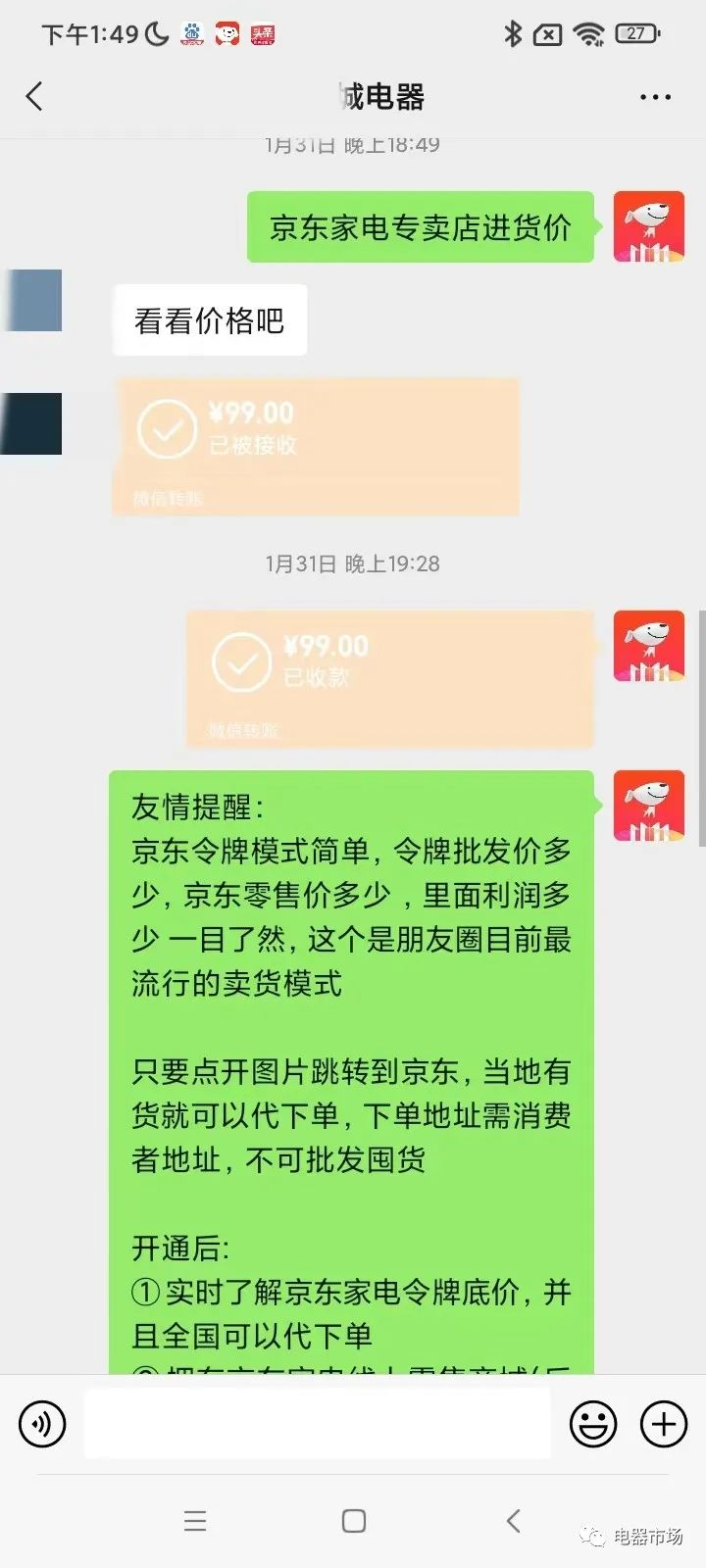The width and height of the screenshot is (706, 1568).
Task: Open the emoji picker
Action: point(593,1423)
